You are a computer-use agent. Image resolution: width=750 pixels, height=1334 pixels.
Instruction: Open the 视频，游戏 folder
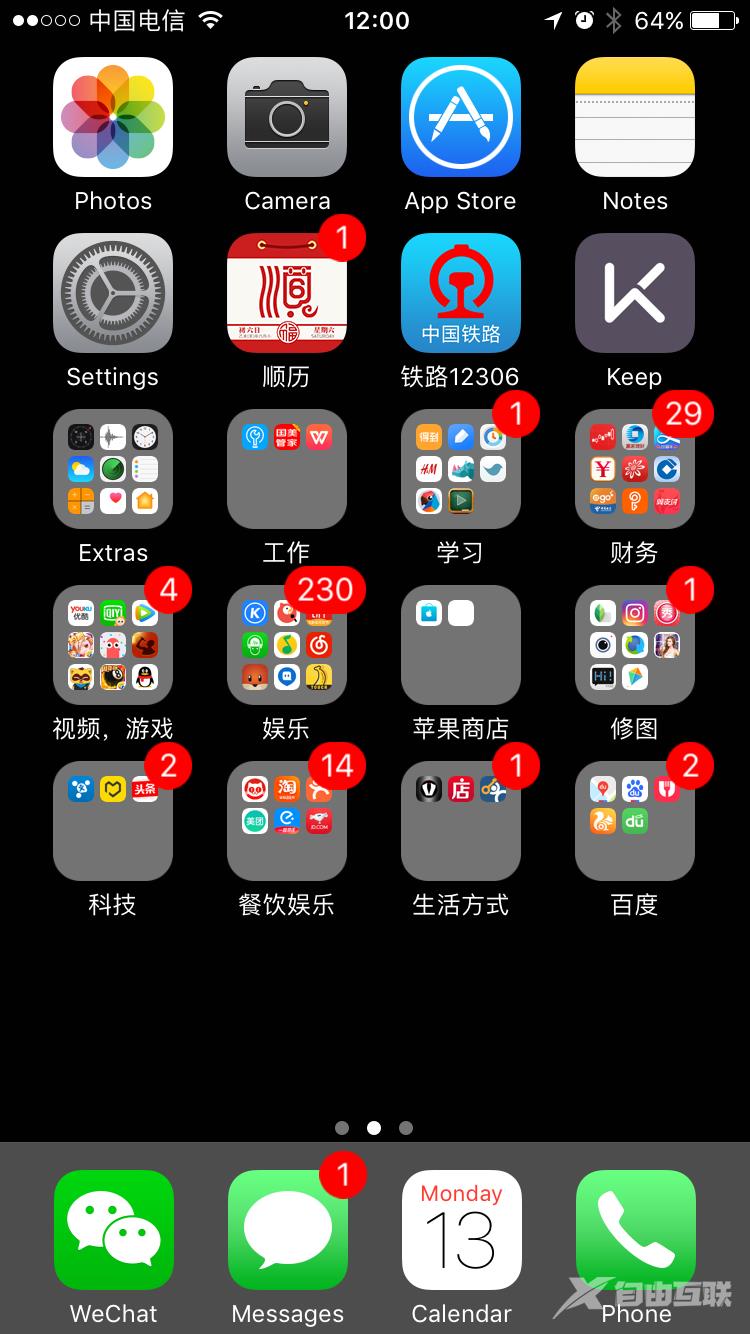(113, 645)
